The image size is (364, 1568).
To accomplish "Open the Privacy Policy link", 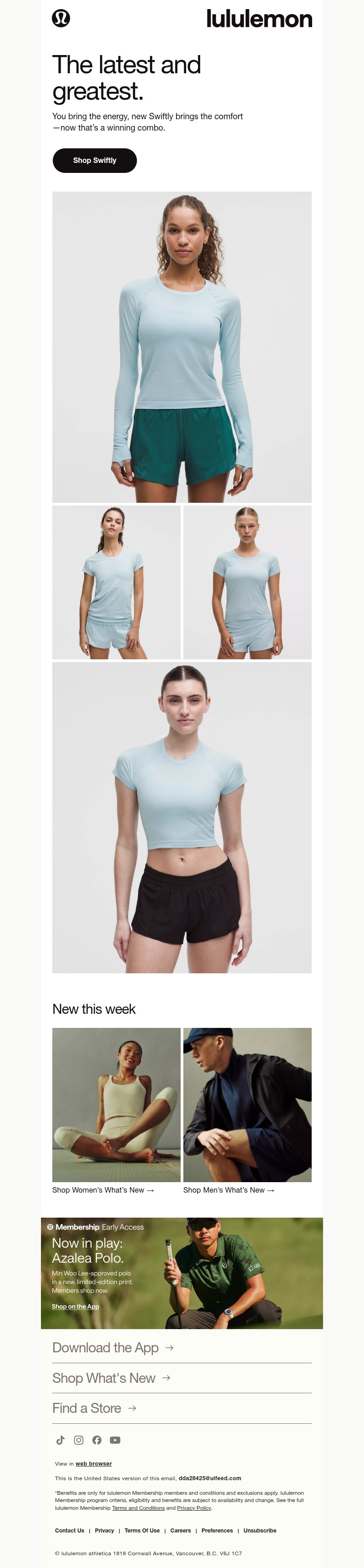I will pos(194,1508).
